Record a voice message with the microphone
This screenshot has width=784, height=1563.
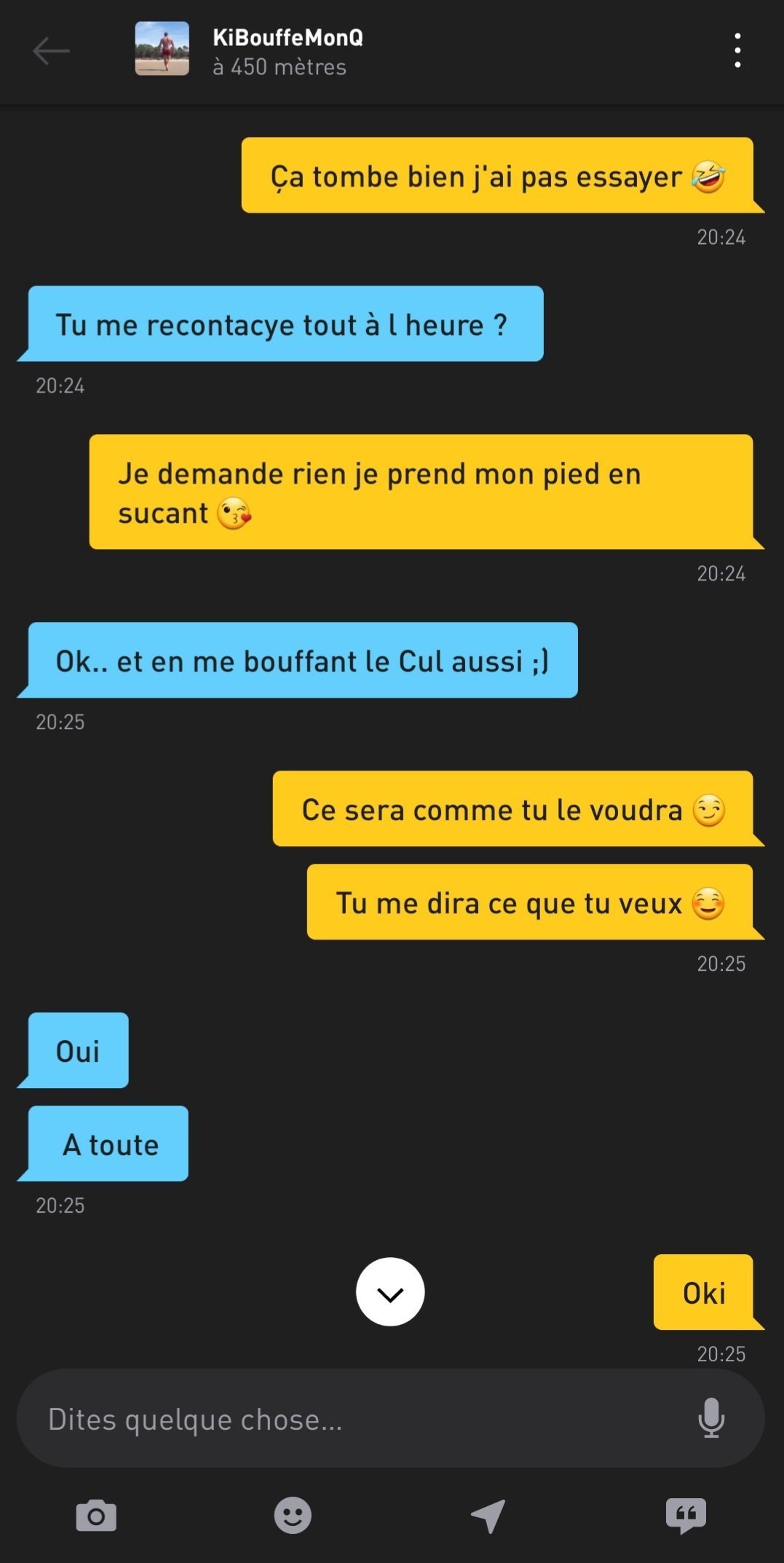[711, 1419]
